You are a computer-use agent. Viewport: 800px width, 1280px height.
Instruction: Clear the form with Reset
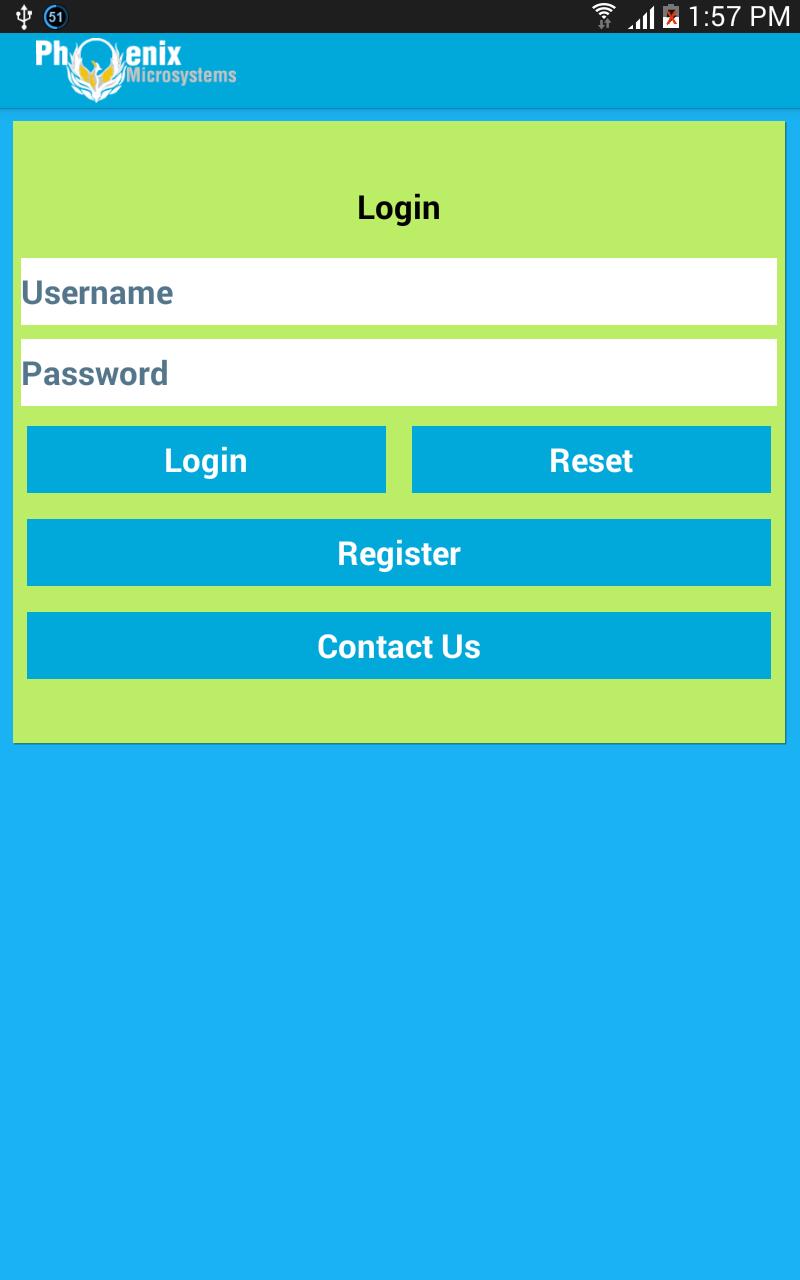591,460
